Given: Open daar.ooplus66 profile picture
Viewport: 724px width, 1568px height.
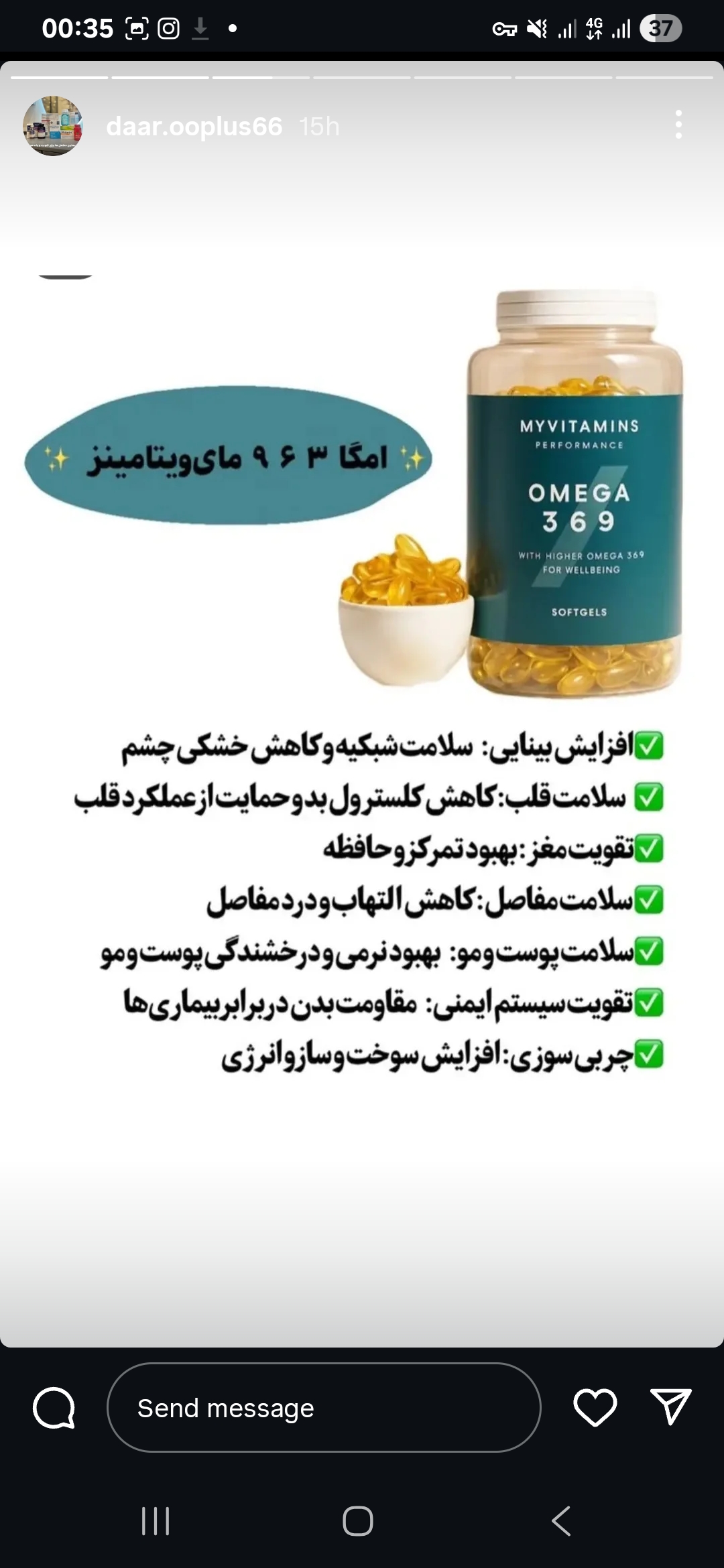Looking at the screenshot, I should coord(52,126).
